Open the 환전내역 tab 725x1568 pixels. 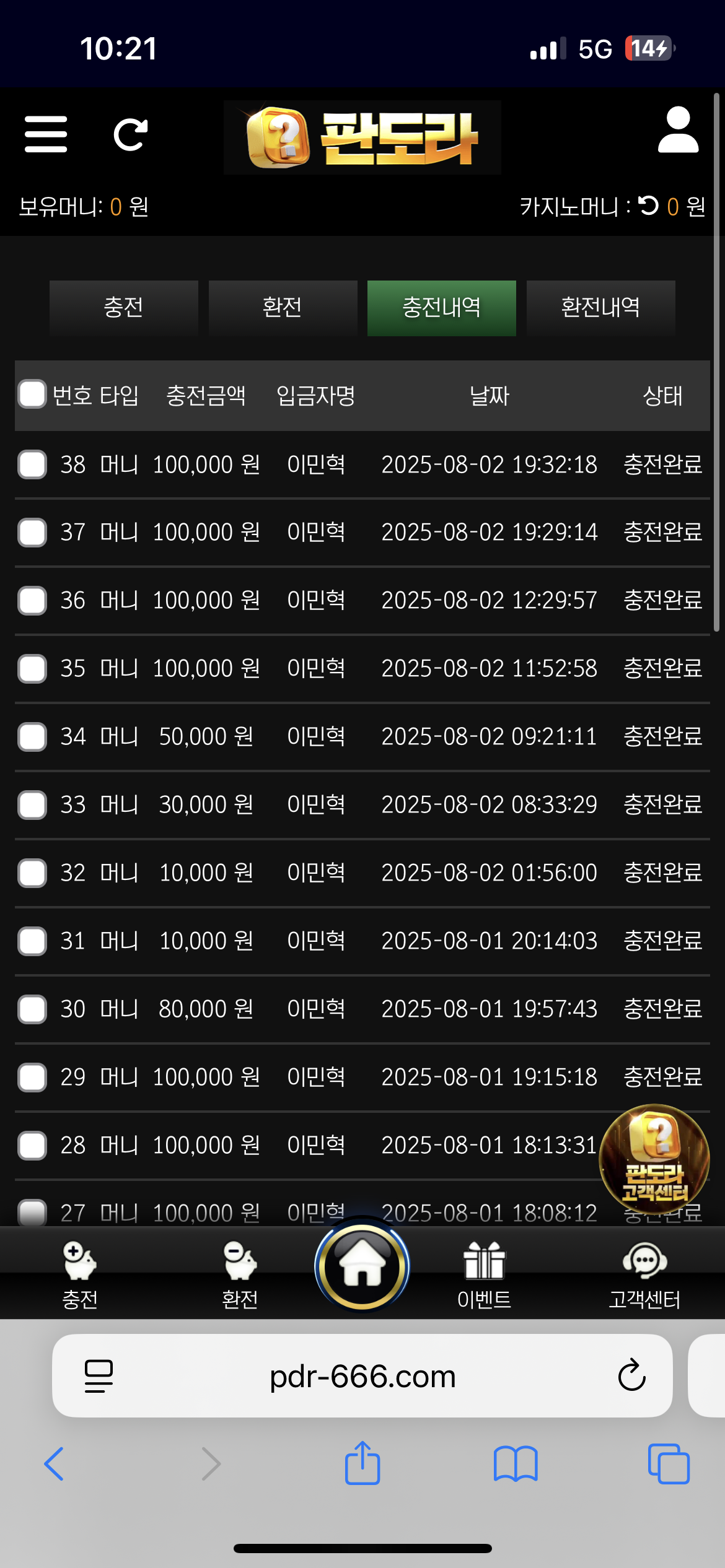click(600, 308)
